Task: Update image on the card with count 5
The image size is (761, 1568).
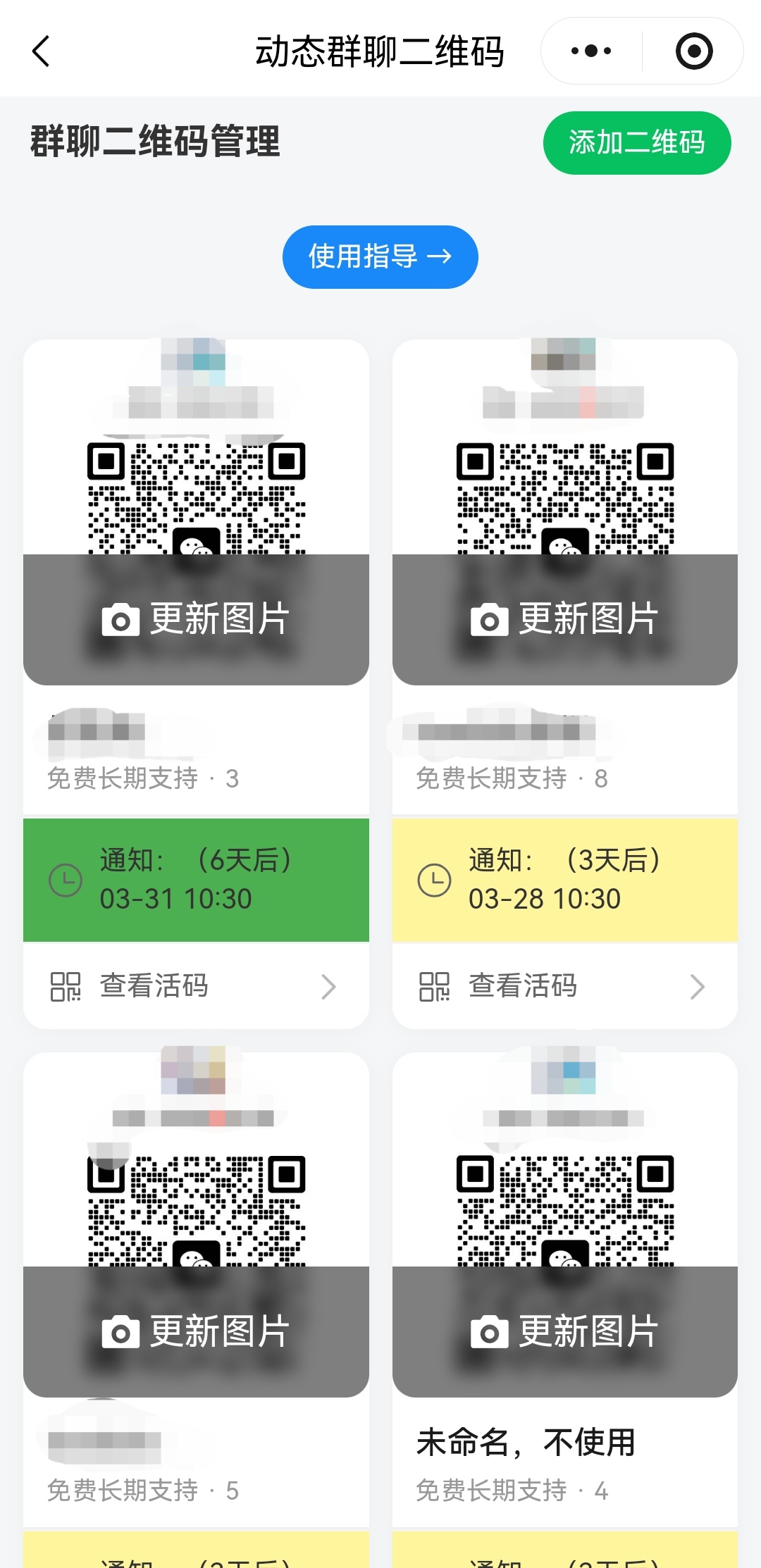Action: (x=196, y=1331)
